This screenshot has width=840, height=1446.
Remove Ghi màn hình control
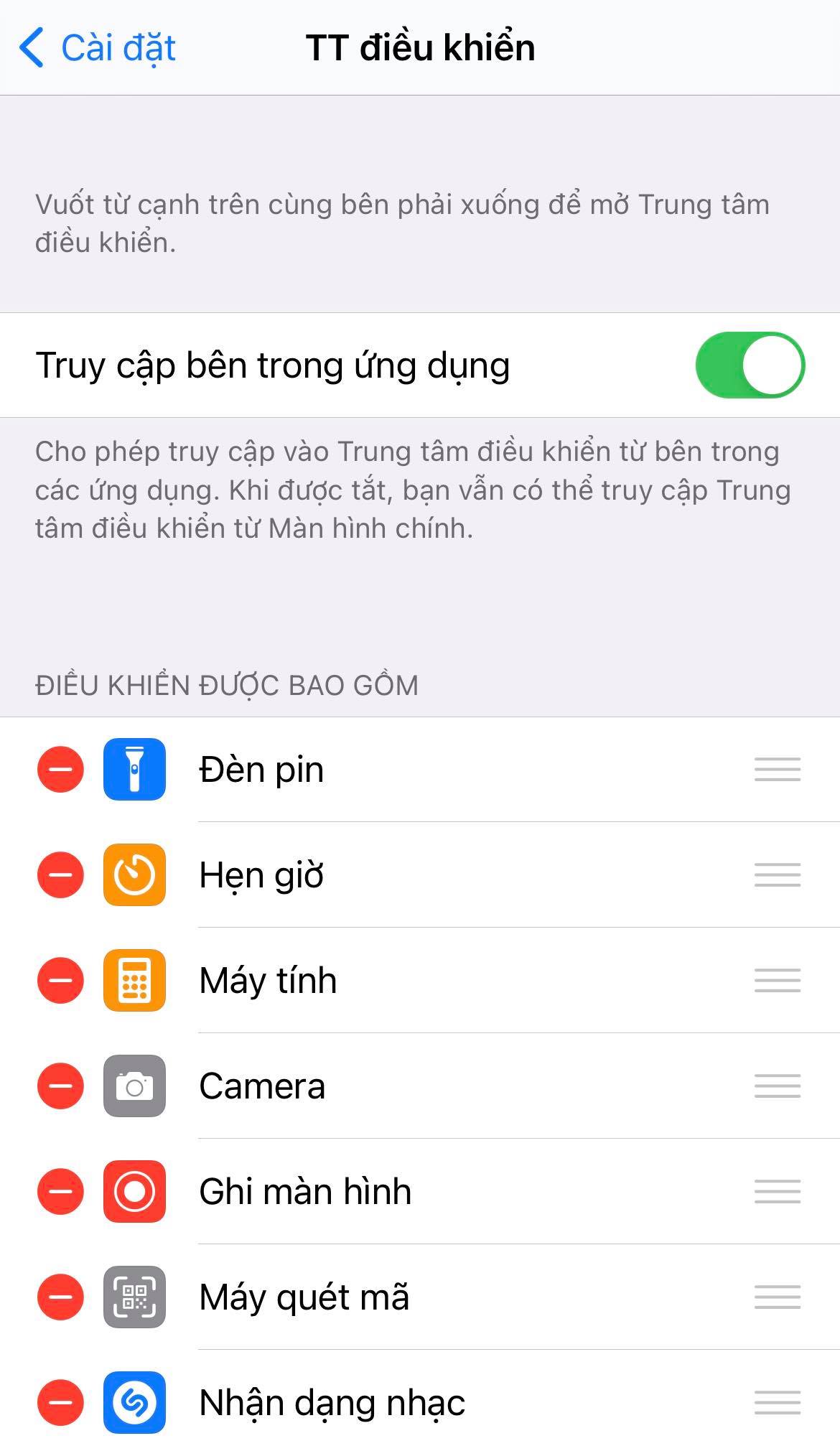coord(60,1192)
